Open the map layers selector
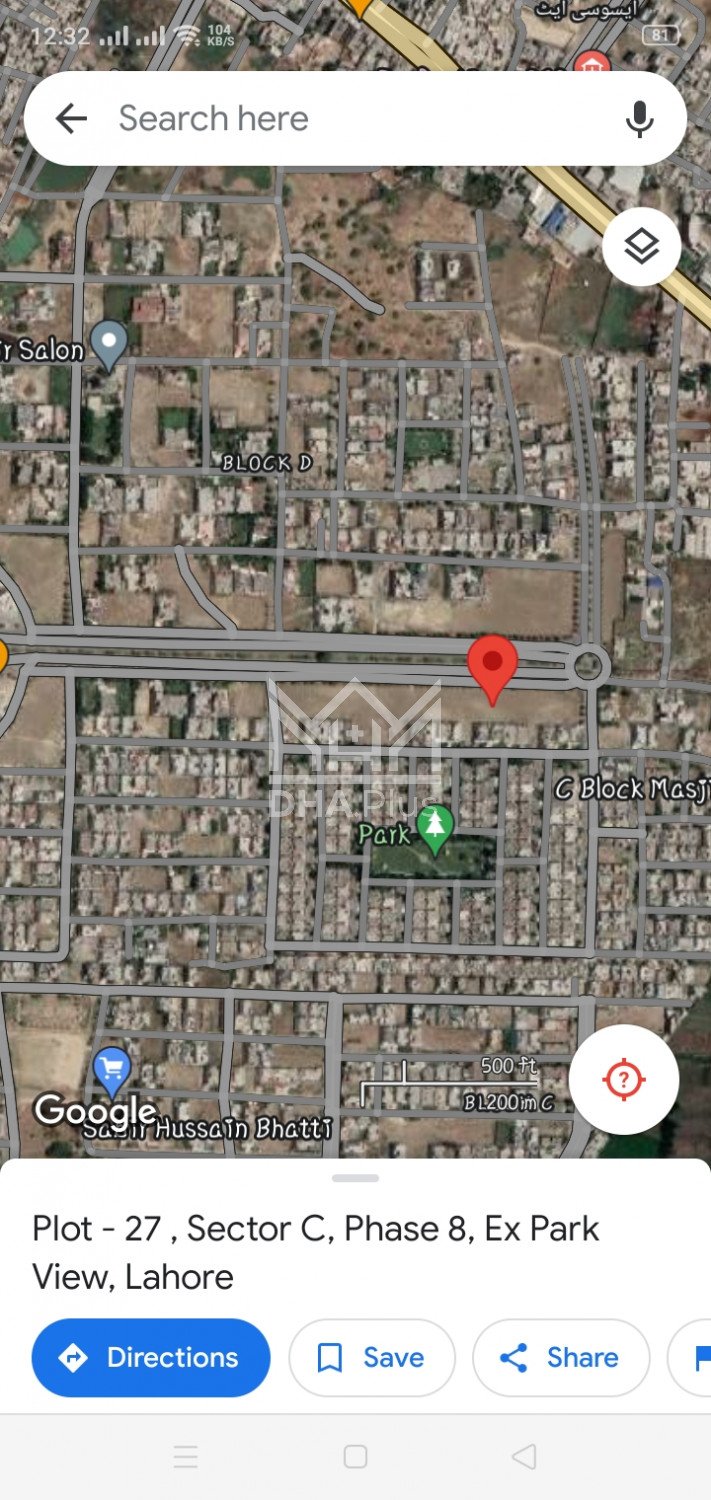711x1500 pixels. tap(641, 247)
